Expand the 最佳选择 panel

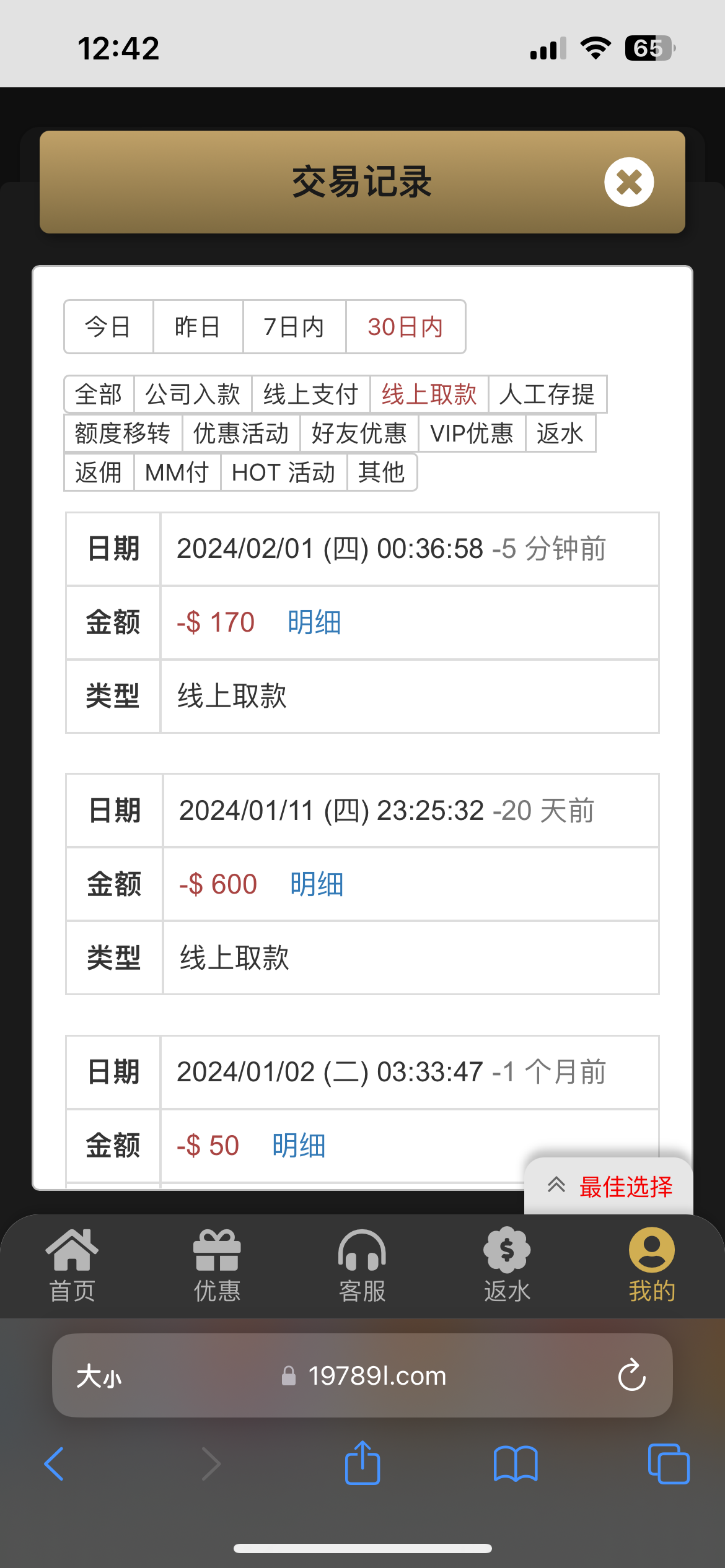pyautogui.click(x=609, y=1187)
